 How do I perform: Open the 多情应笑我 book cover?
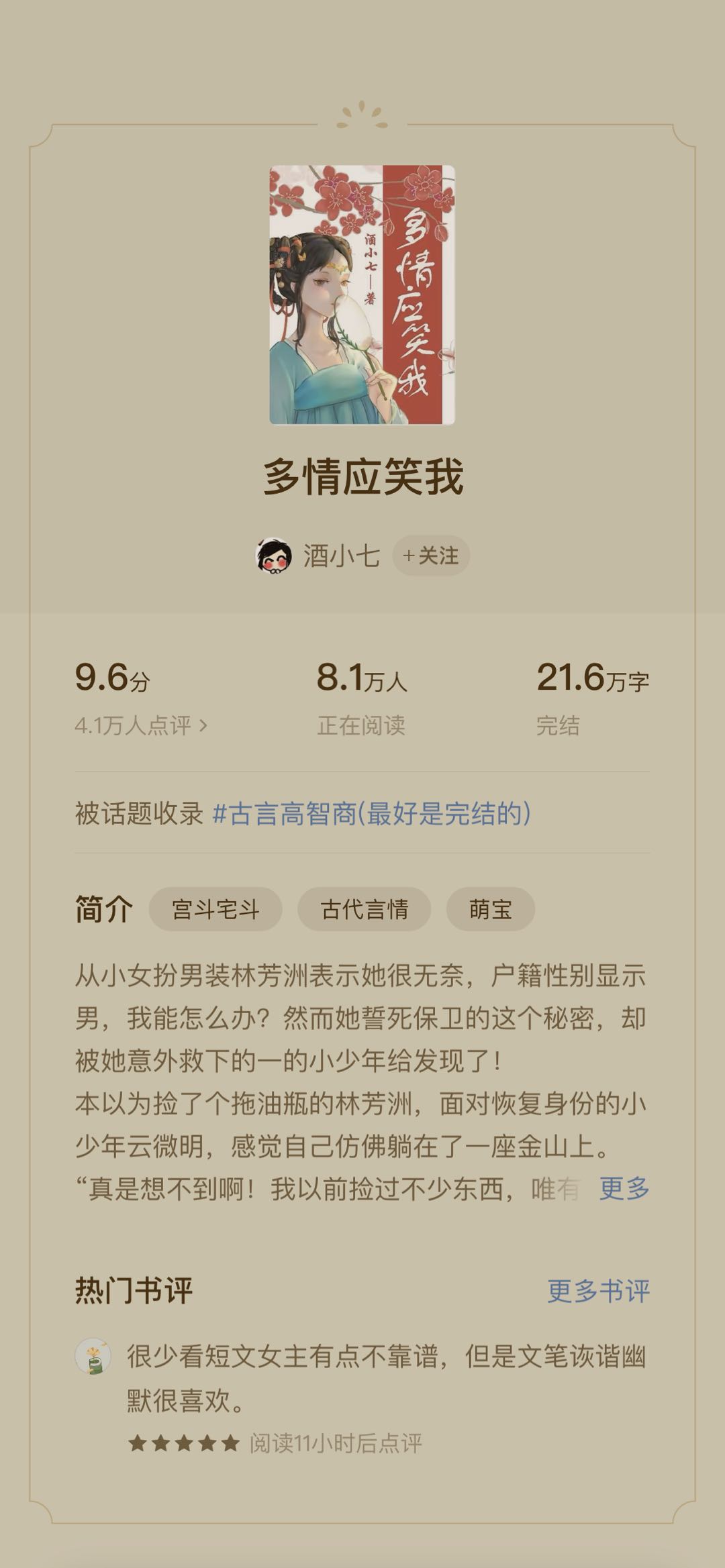pos(362,295)
